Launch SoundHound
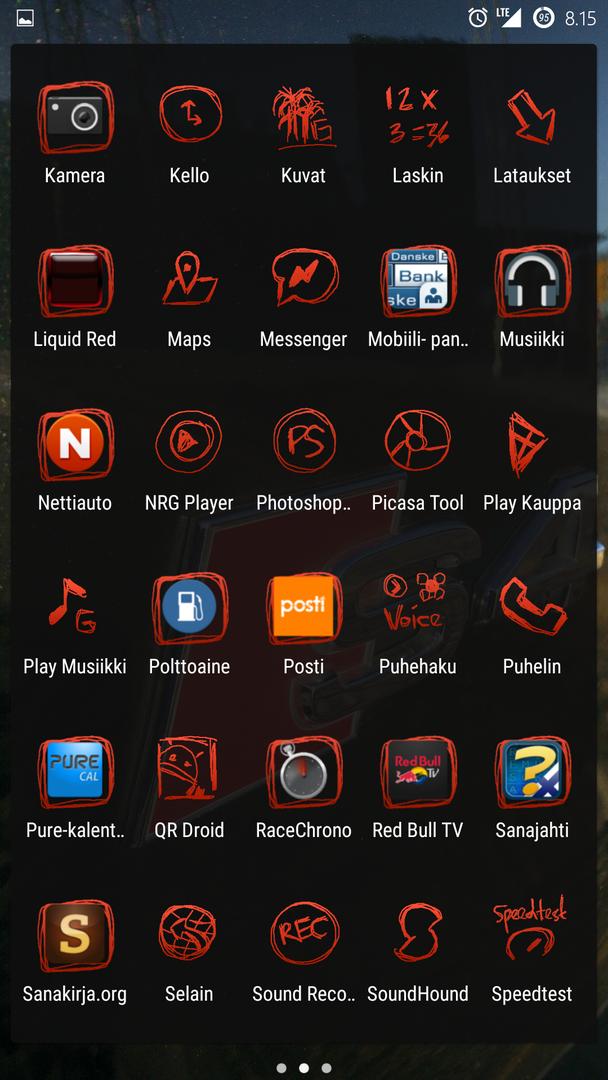Image resolution: width=608 pixels, height=1080 pixels. (x=417, y=935)
